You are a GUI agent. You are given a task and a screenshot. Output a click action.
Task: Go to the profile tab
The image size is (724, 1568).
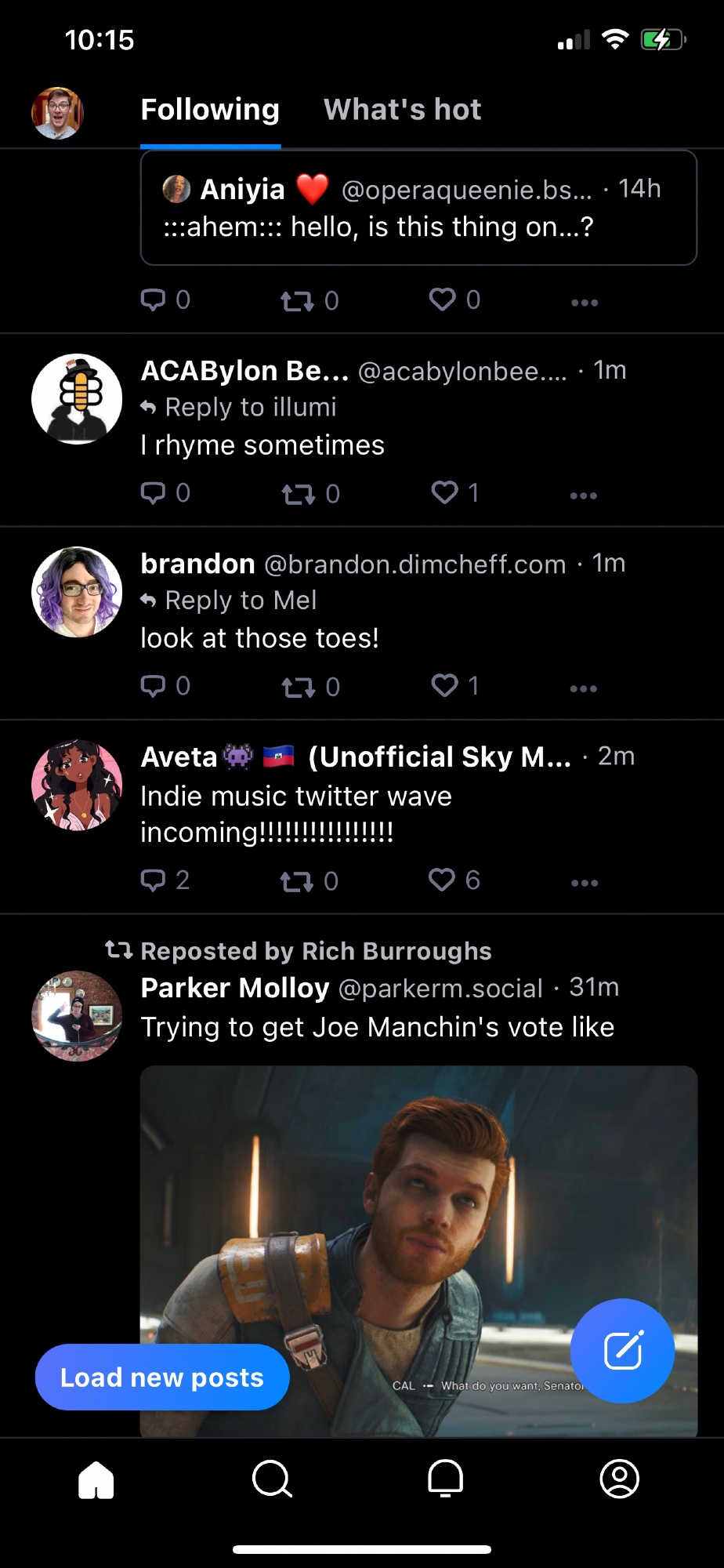pyautogui.click(x=619, y=1479)
